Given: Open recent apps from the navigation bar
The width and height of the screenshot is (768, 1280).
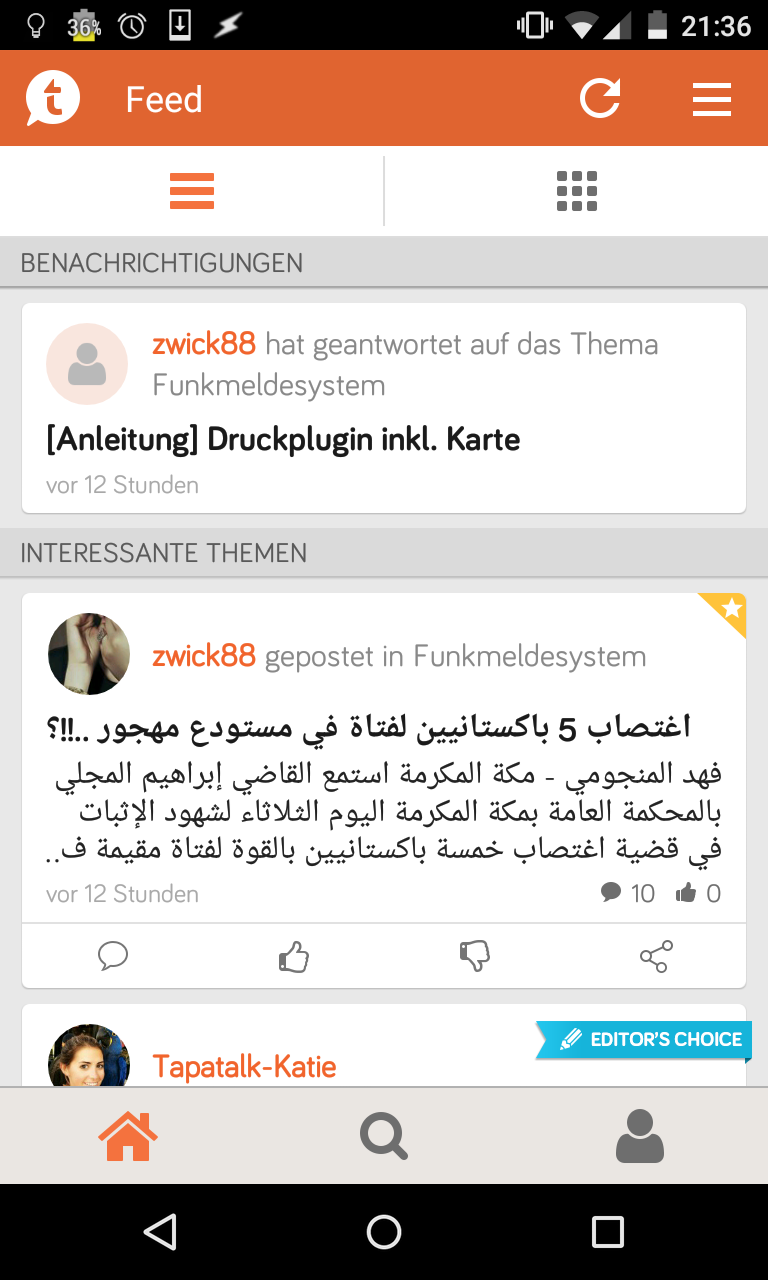Looking at the screenshot, I should (x=607, y=1232).
